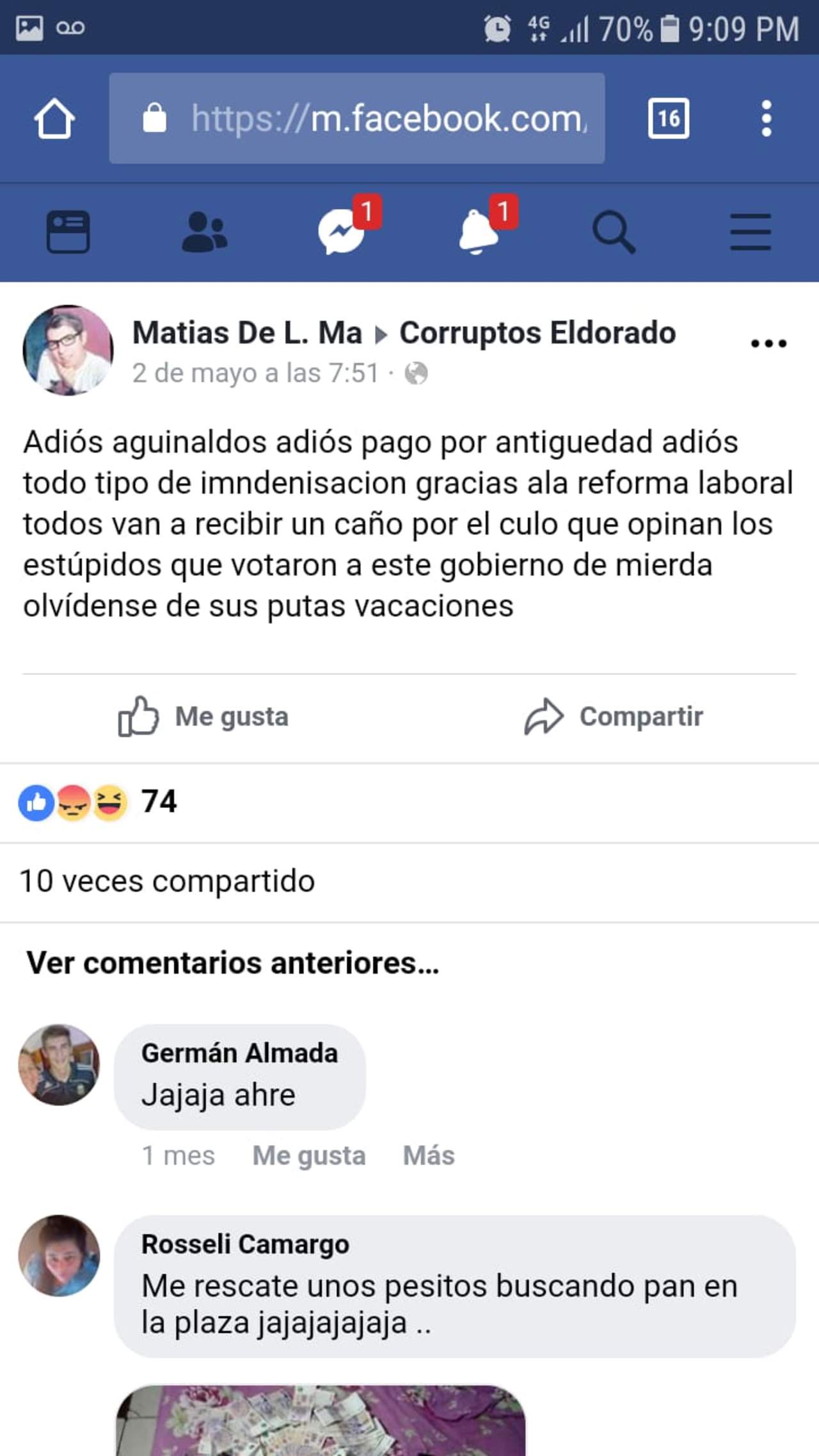Image resolution: width=819 pixels, height=1456 pixels.
Task: Open the browser tab switcher showing 16
Action: click(668, 118)
